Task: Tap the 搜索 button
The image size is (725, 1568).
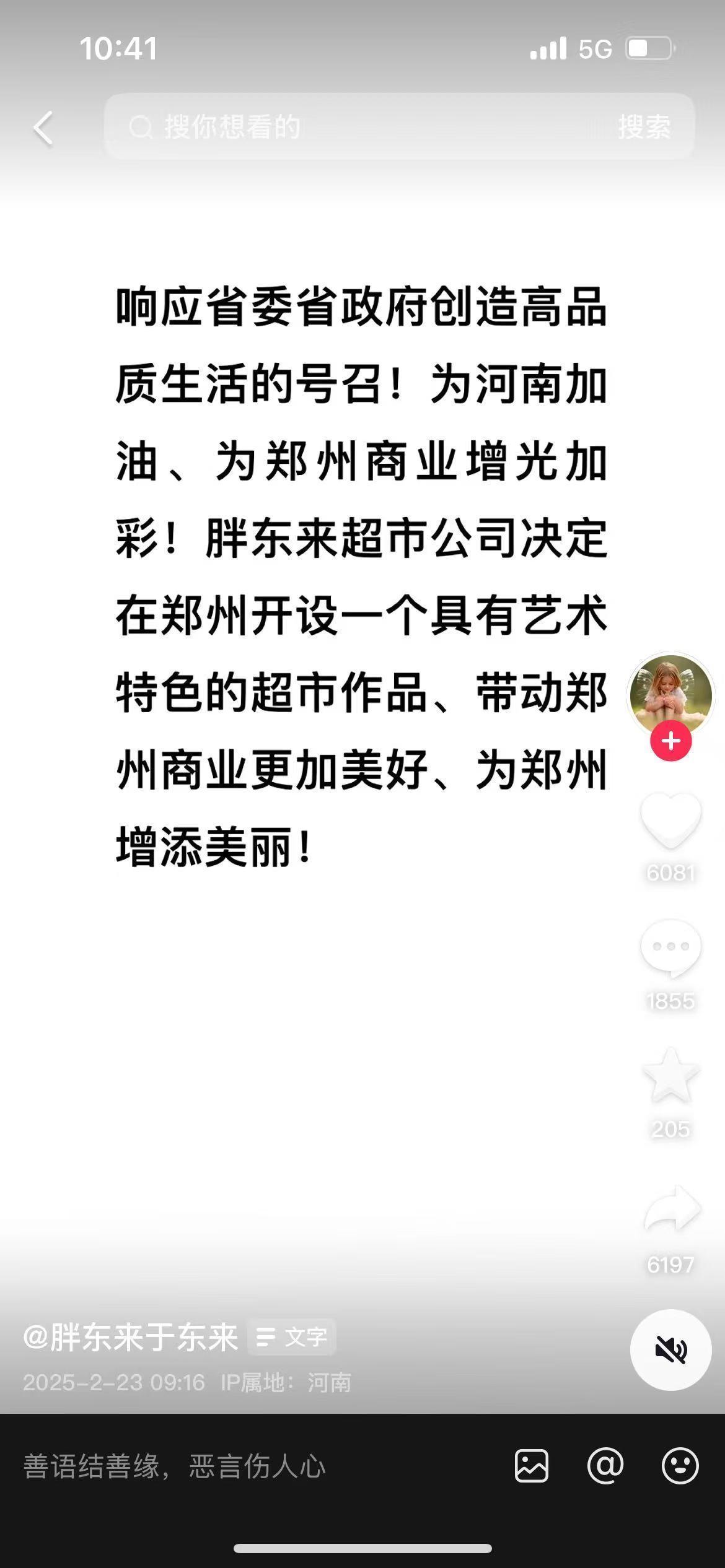Action: click(x=644, y=127)
